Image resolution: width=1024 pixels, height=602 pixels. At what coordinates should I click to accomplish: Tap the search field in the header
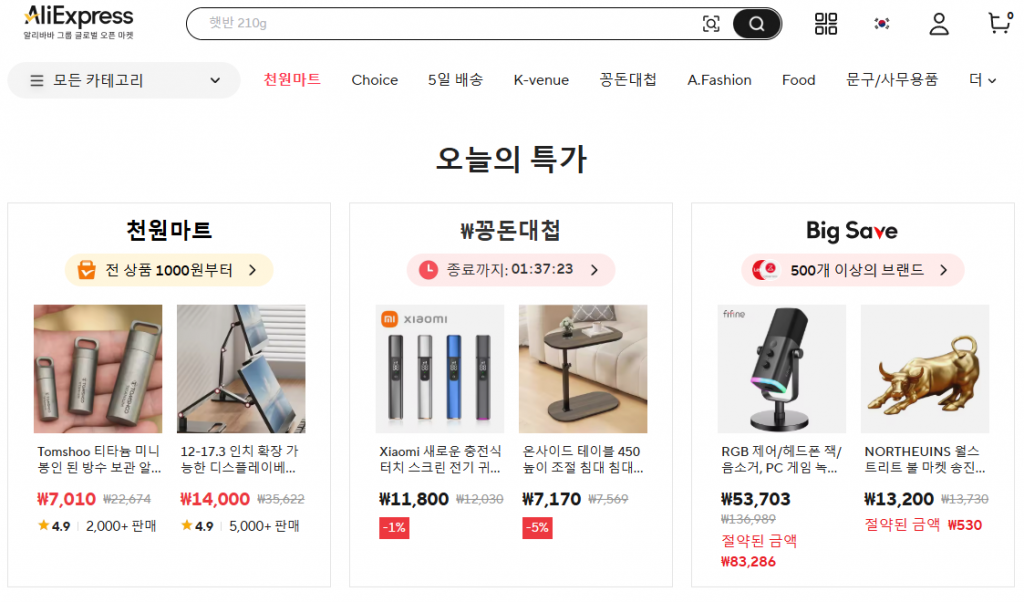pyautogui.click(x=440, y=24)
